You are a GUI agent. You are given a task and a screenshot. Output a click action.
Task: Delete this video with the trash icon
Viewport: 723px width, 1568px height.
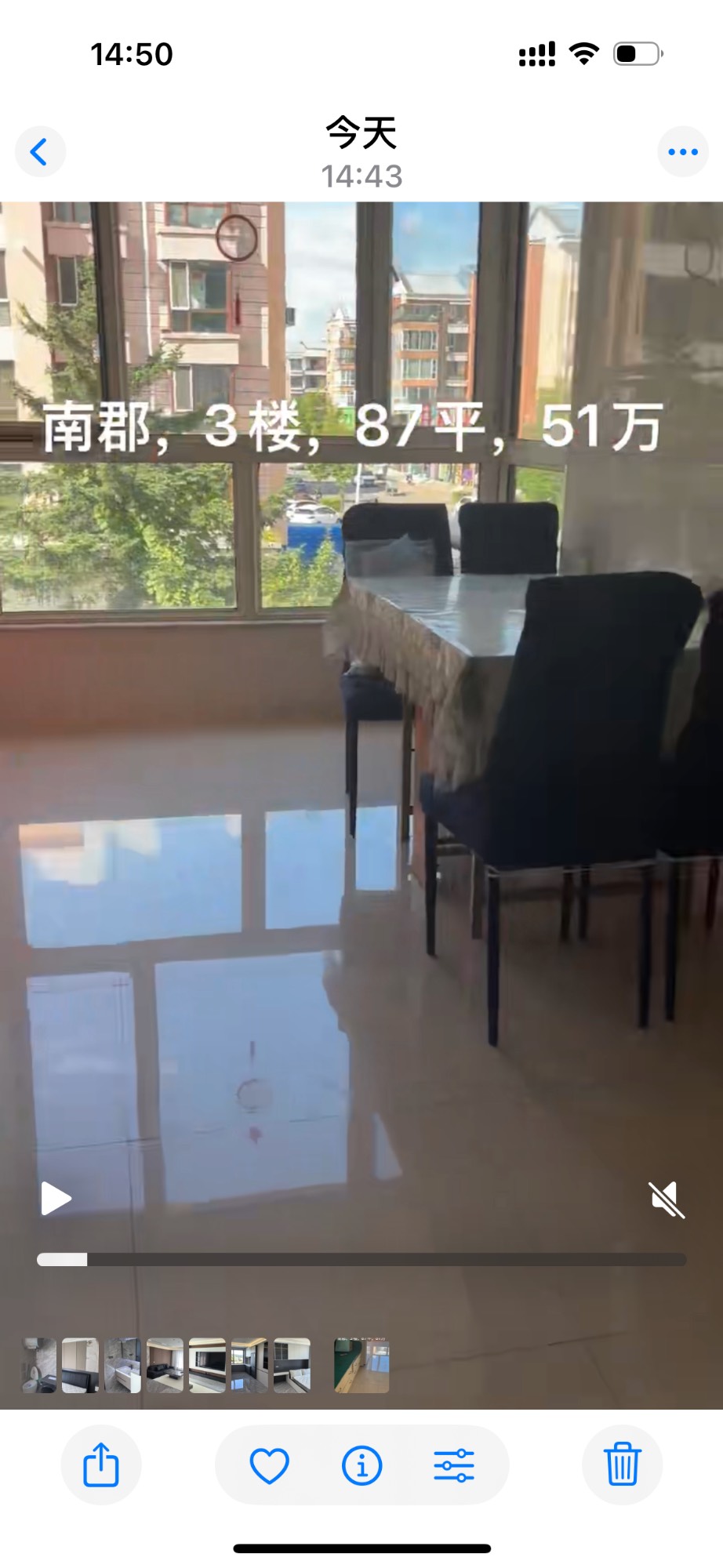(x=623, y=1465)
